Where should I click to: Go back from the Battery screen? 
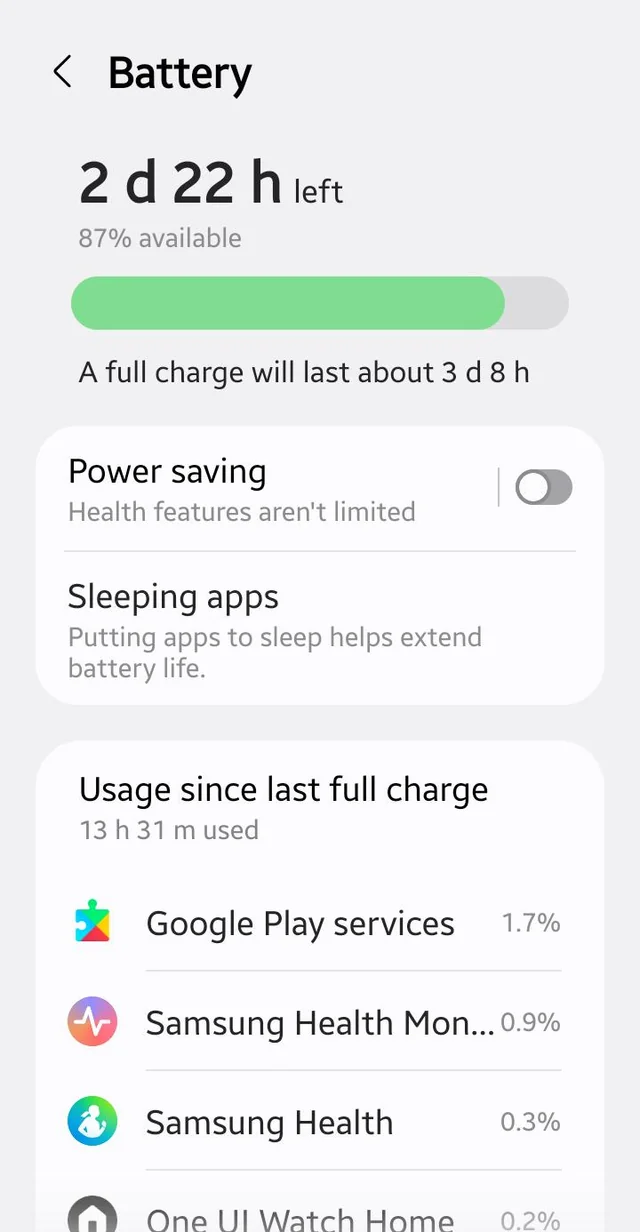coord(62,73)
